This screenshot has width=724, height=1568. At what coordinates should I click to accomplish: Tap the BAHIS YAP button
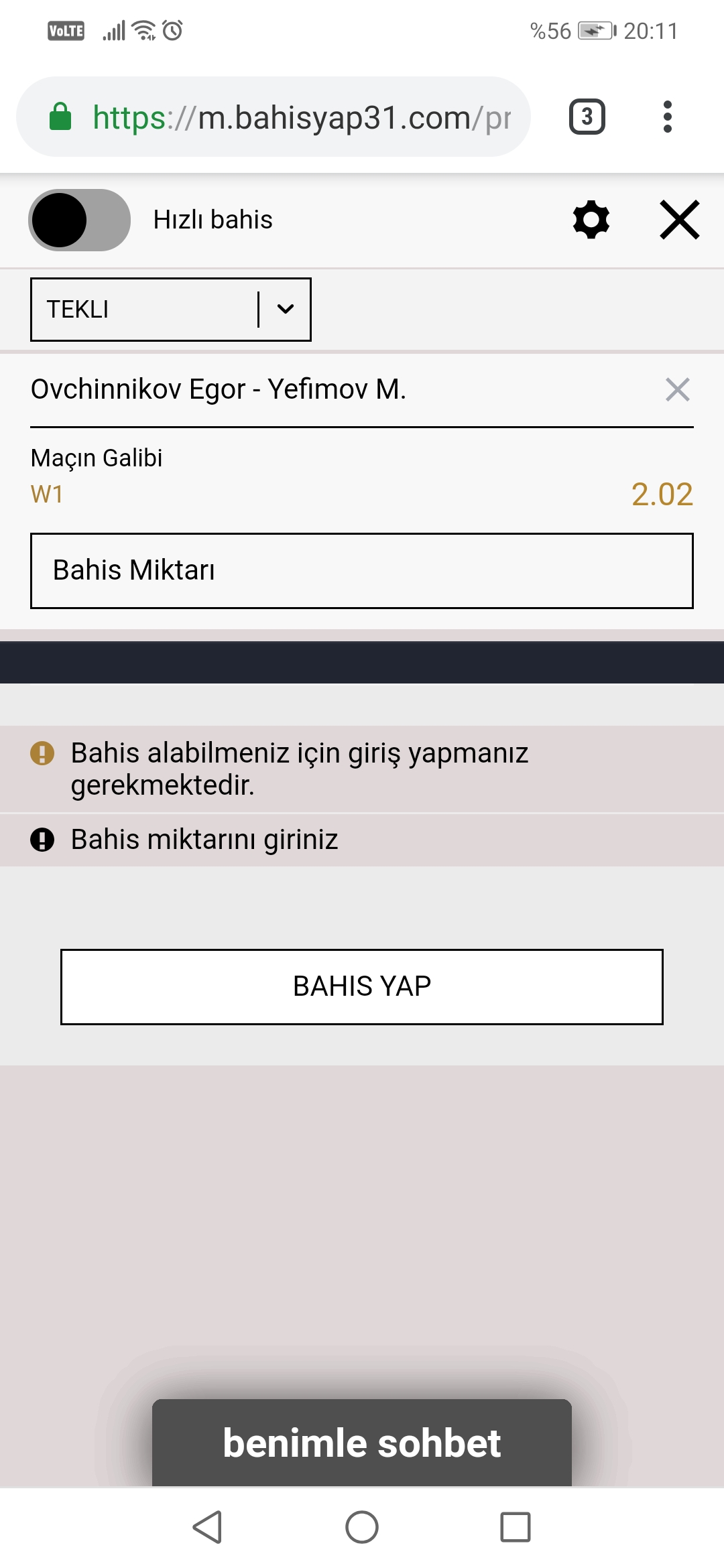click(362, 986)
